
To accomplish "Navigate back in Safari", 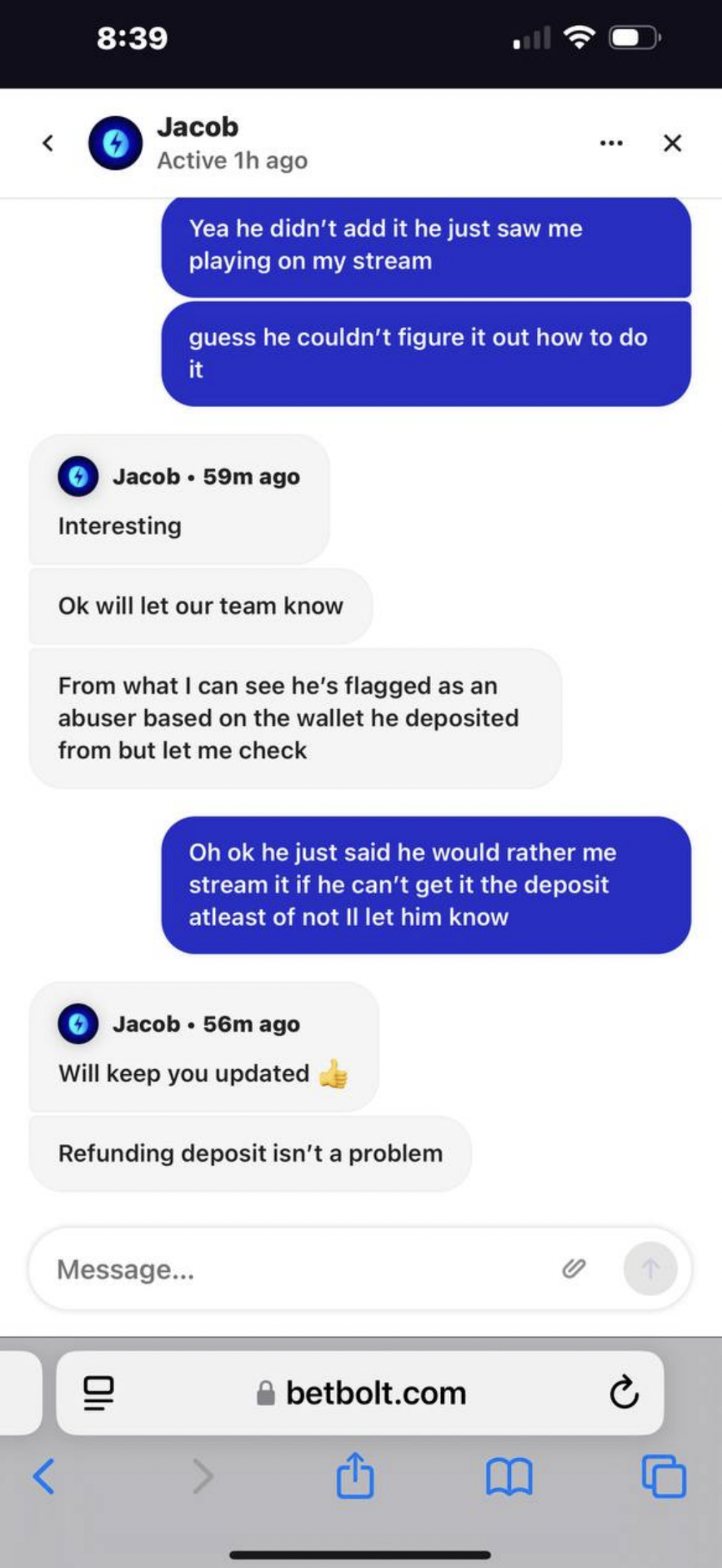I will [43, 1475].
